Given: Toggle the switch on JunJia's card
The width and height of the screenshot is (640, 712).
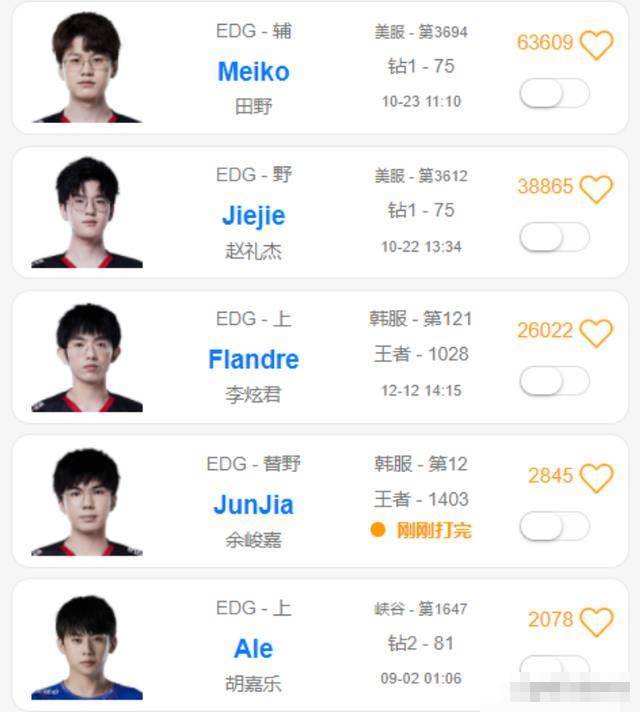Looking at the screenshot, I should click(554, 526).
